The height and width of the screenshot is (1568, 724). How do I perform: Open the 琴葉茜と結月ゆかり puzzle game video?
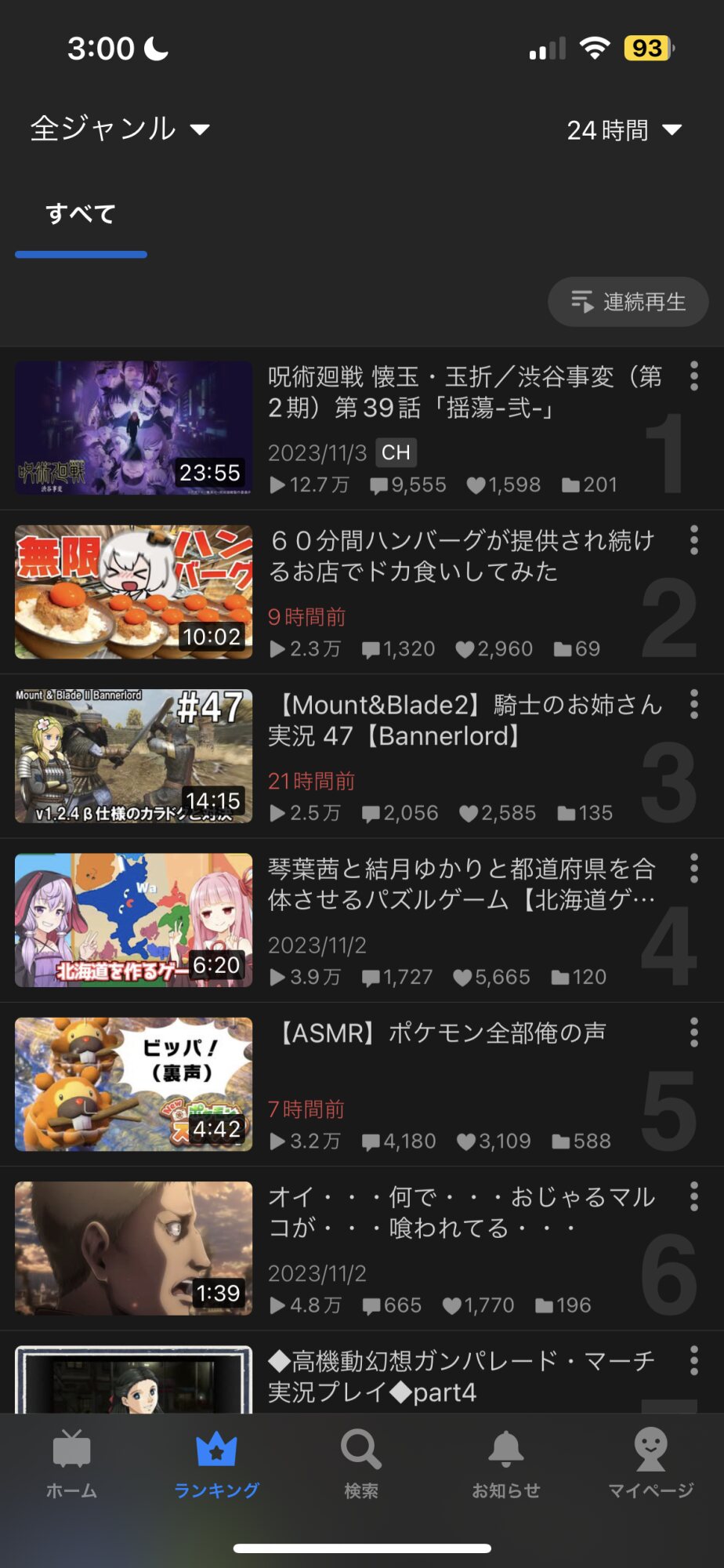(134, 920)
